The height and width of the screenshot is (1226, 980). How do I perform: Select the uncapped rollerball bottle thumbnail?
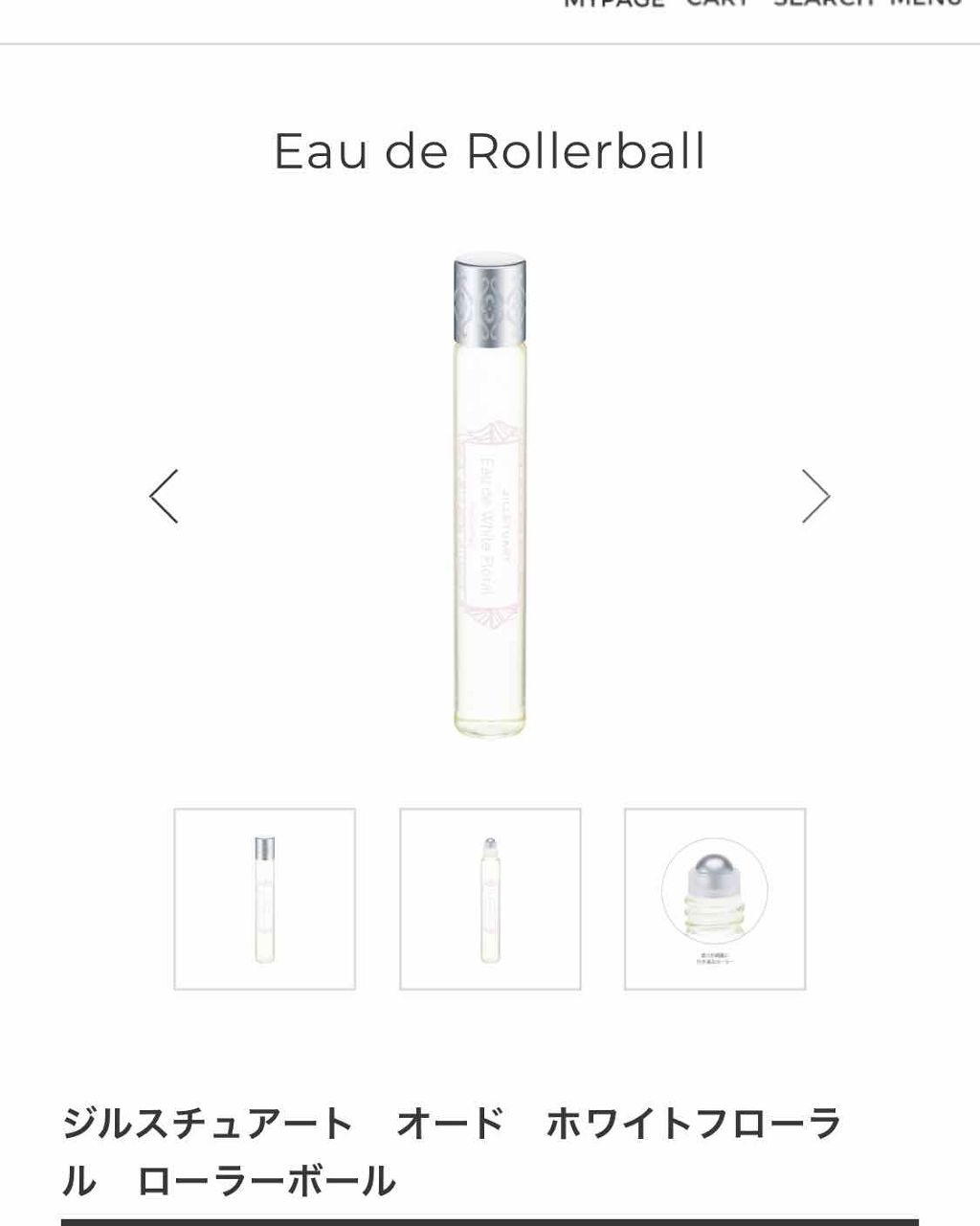[490, 899]
